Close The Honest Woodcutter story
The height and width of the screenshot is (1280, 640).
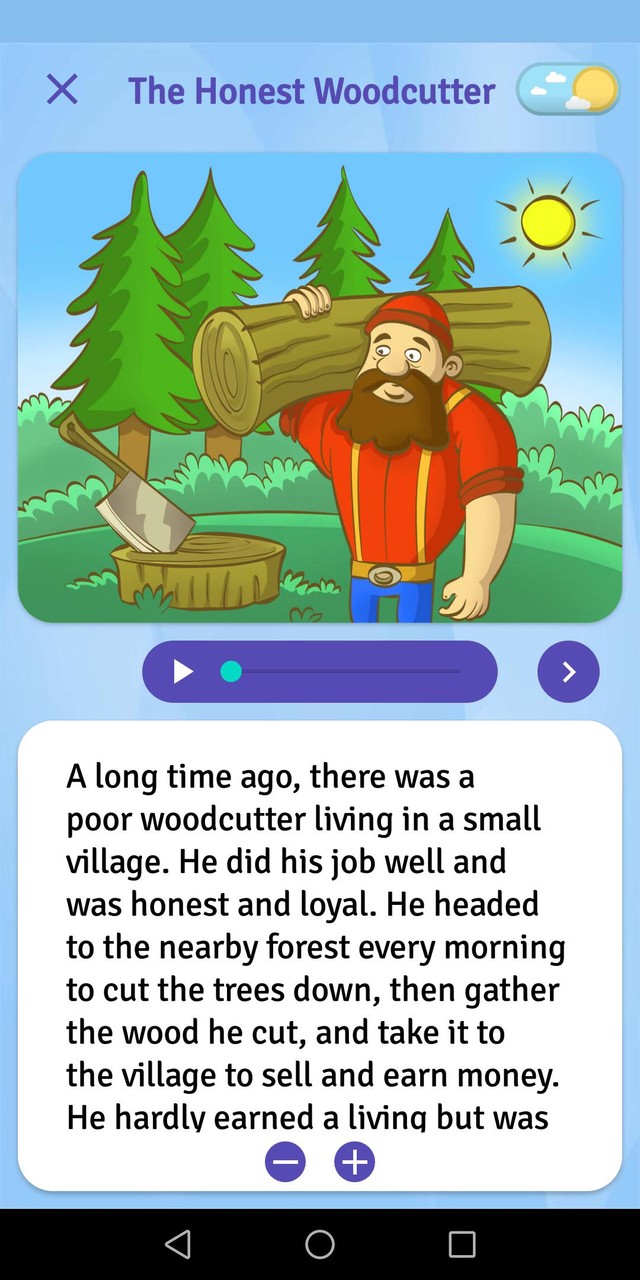[62, 90]
